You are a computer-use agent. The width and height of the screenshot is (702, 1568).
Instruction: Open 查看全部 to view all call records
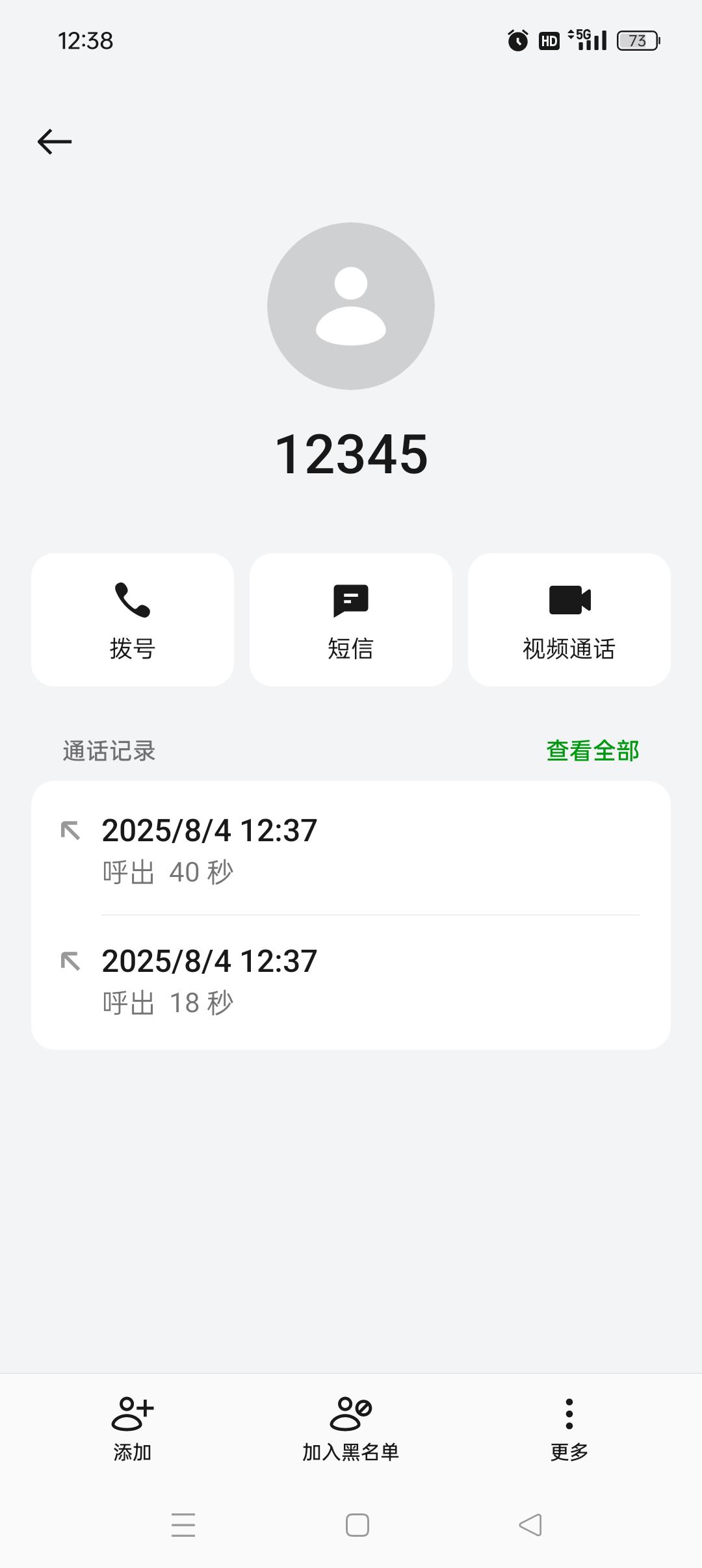[593, 751]
